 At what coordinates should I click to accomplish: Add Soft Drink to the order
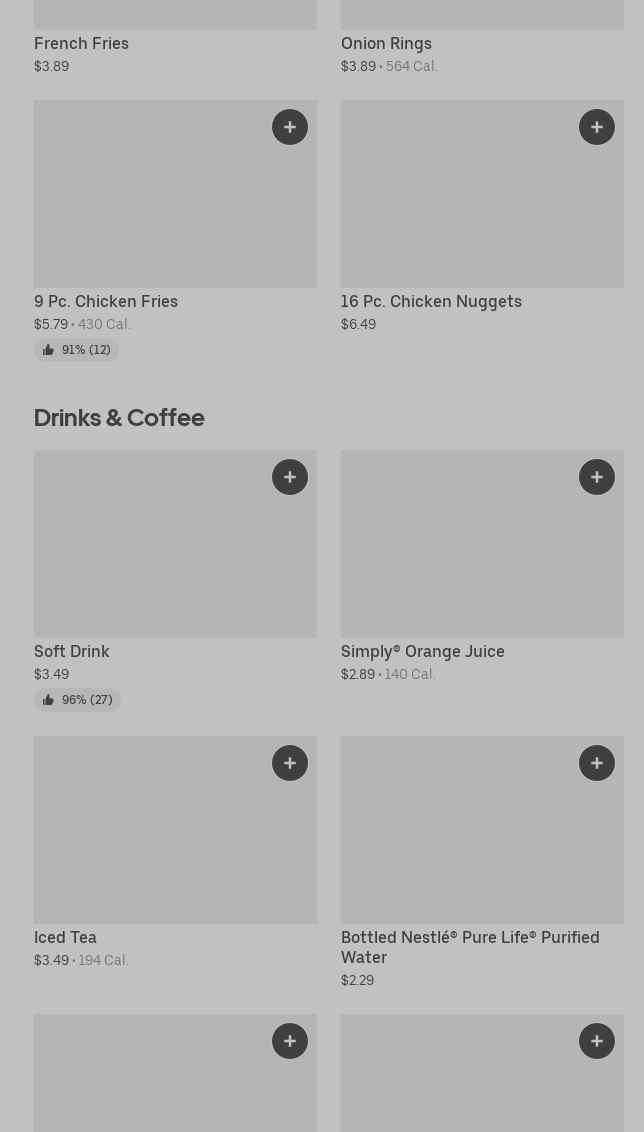(x=290, y=477)
